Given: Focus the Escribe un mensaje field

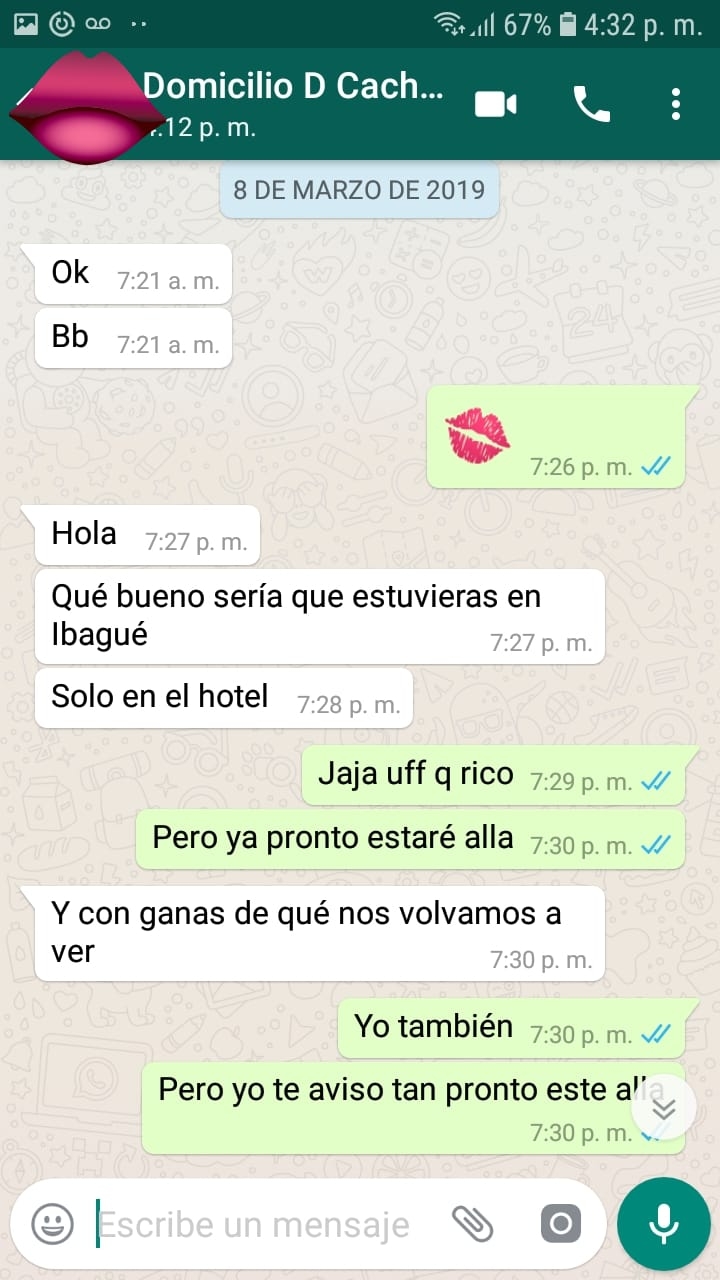Looking at the screenshot, I should 260,1224.
